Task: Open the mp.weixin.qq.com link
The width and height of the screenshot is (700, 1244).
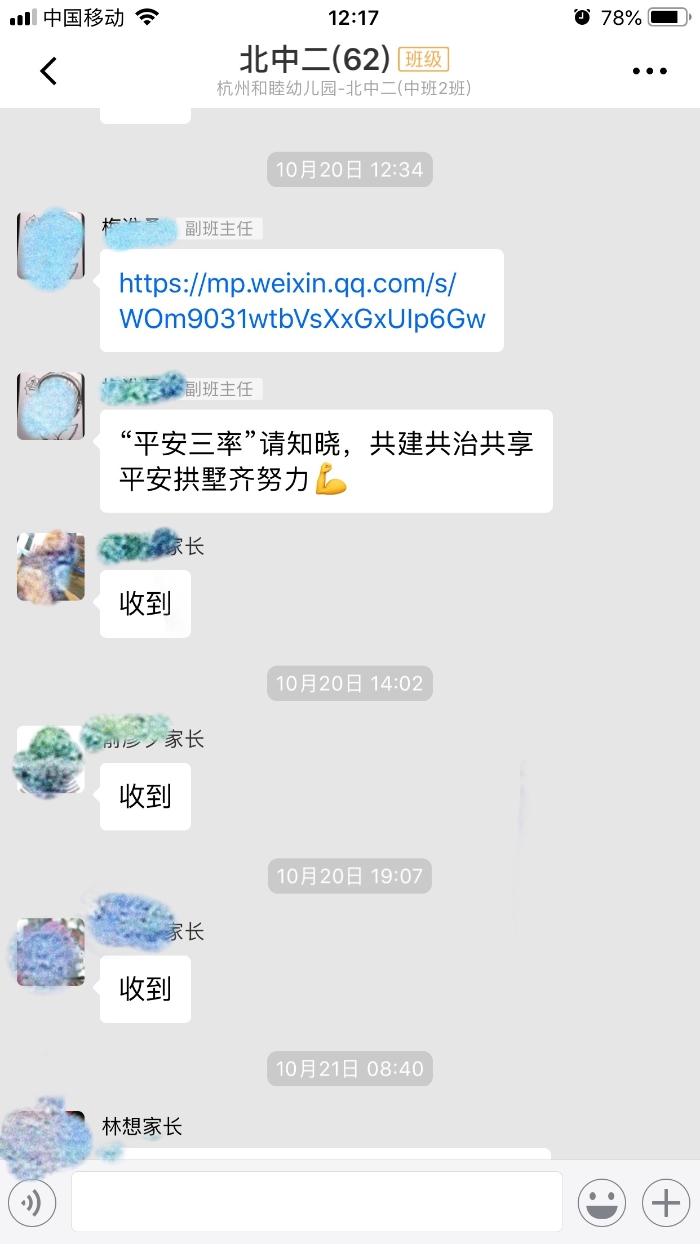Action: pos(301,301)
